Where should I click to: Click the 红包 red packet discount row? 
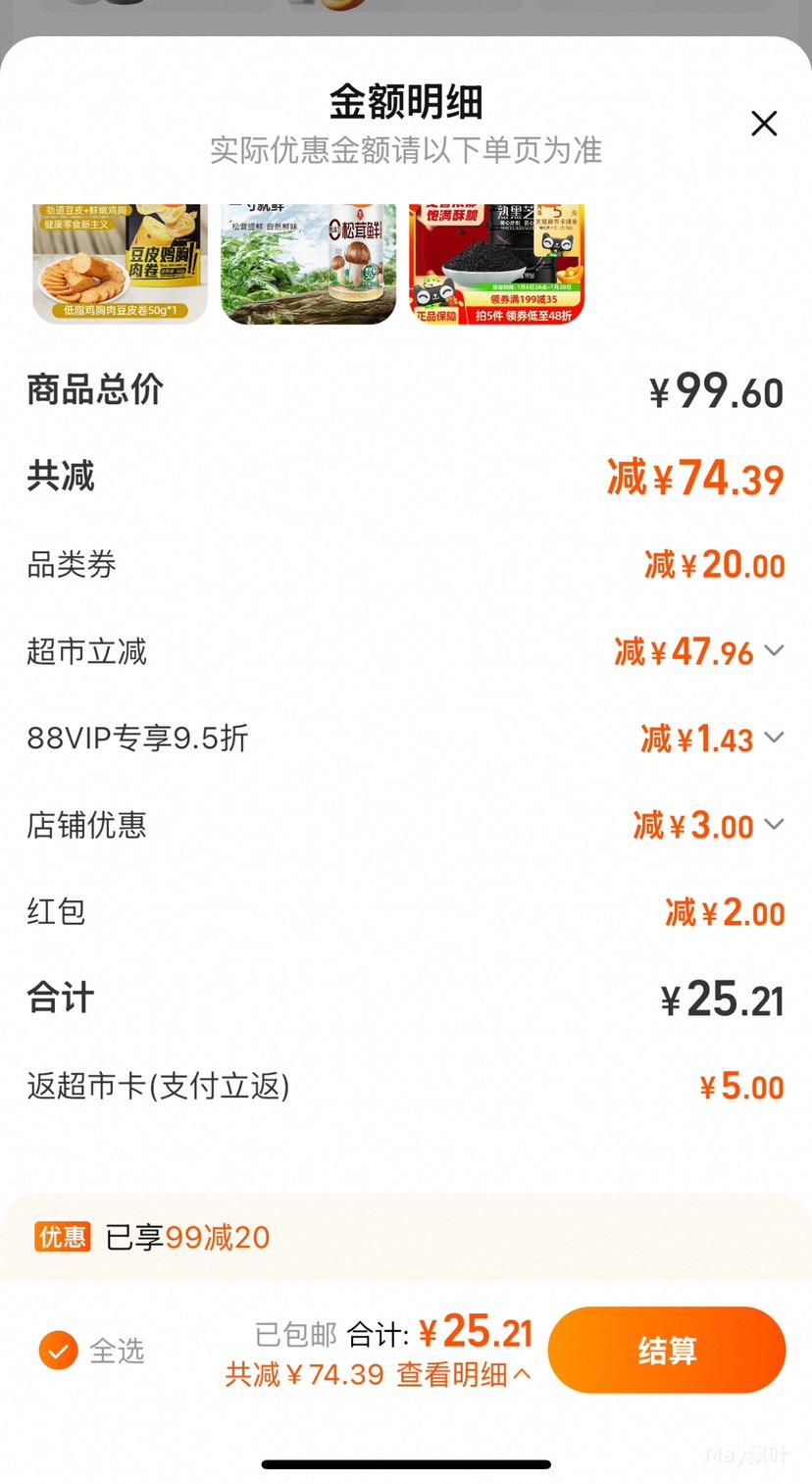54,912
